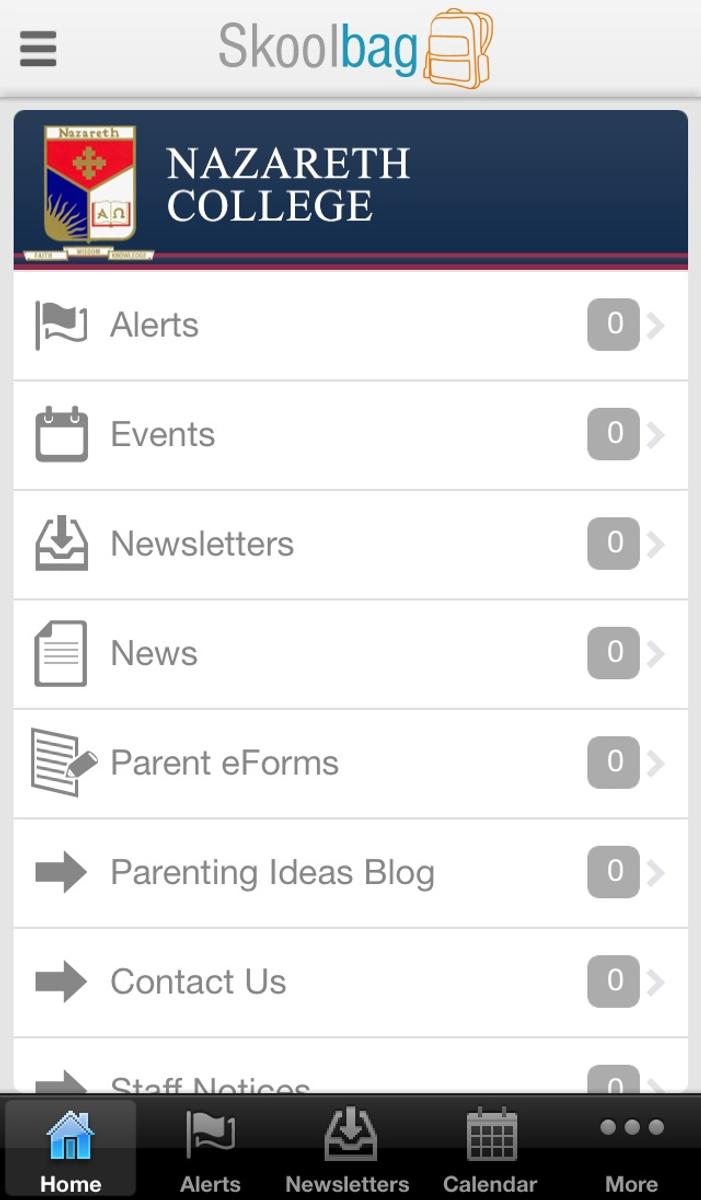Switch to the Calendar tab

pos(490,1148)
